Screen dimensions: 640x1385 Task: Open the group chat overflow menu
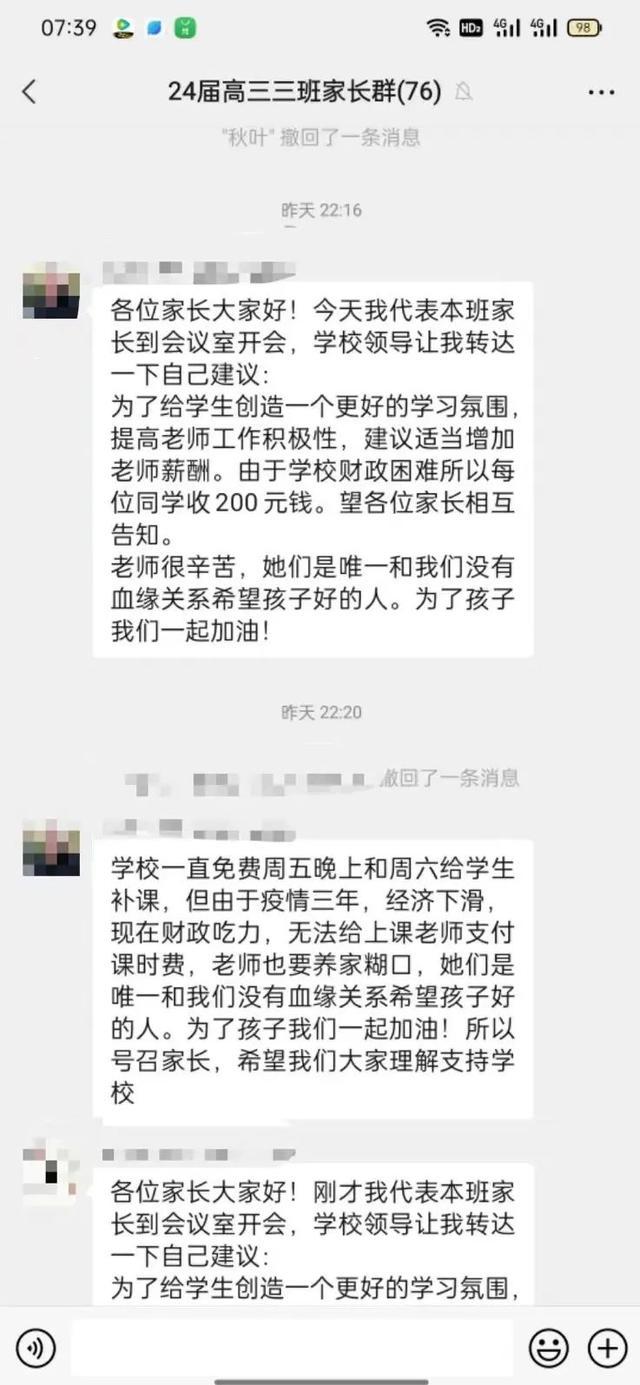pyautogui.click(x=601, y=92)
